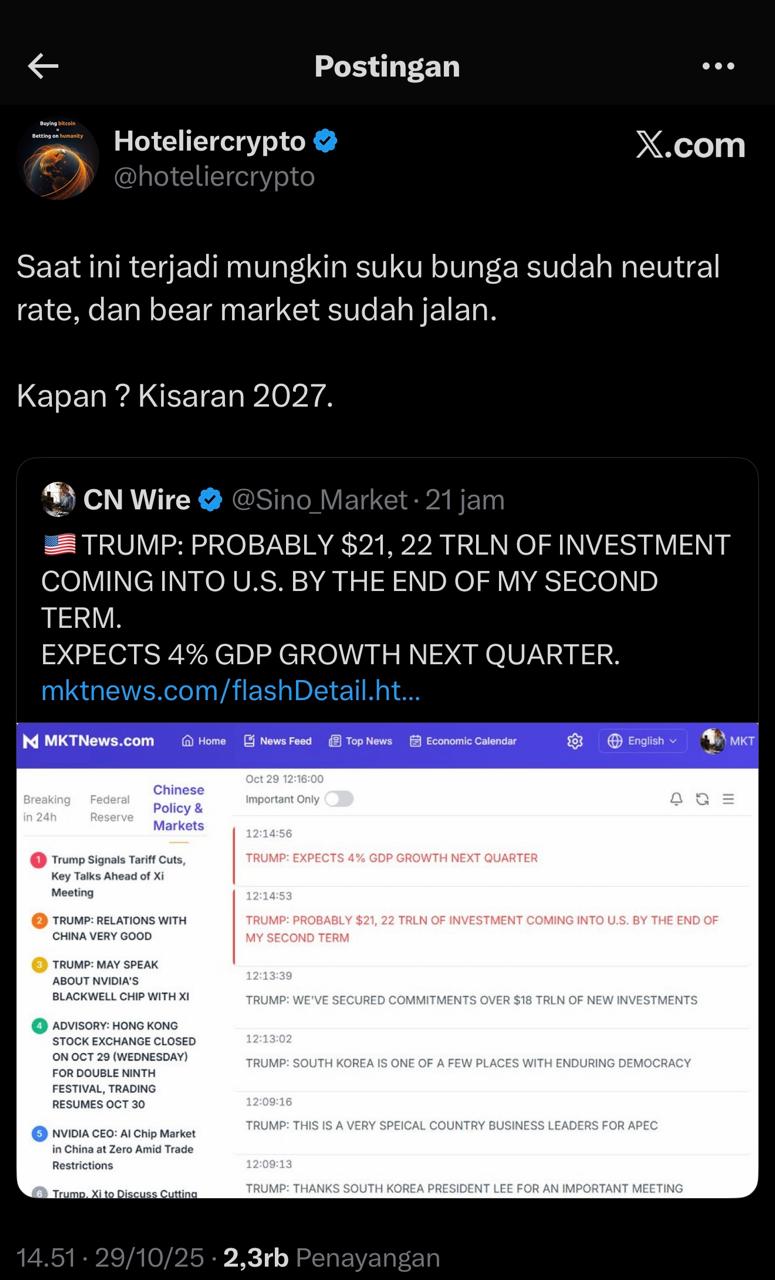This screenshot has width=775, height=1280.
Task: Follow the mktnews.com flashDetail link
Action: click(230, 691)
